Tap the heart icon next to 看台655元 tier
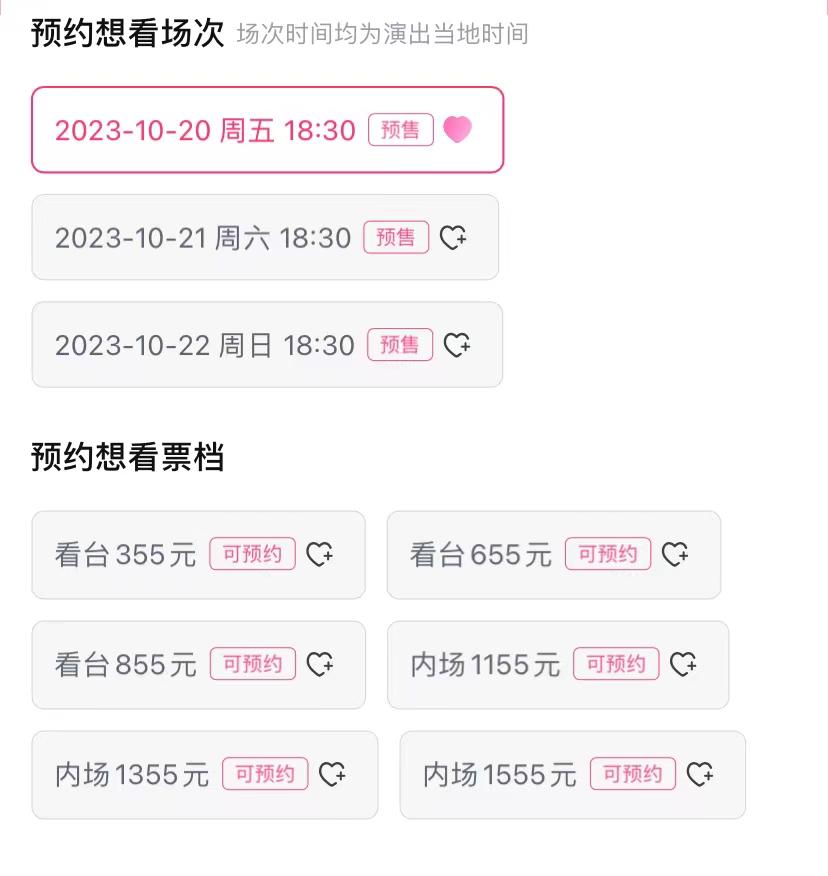Viewport: 828px width, 876px height. [x=676, y=555]
